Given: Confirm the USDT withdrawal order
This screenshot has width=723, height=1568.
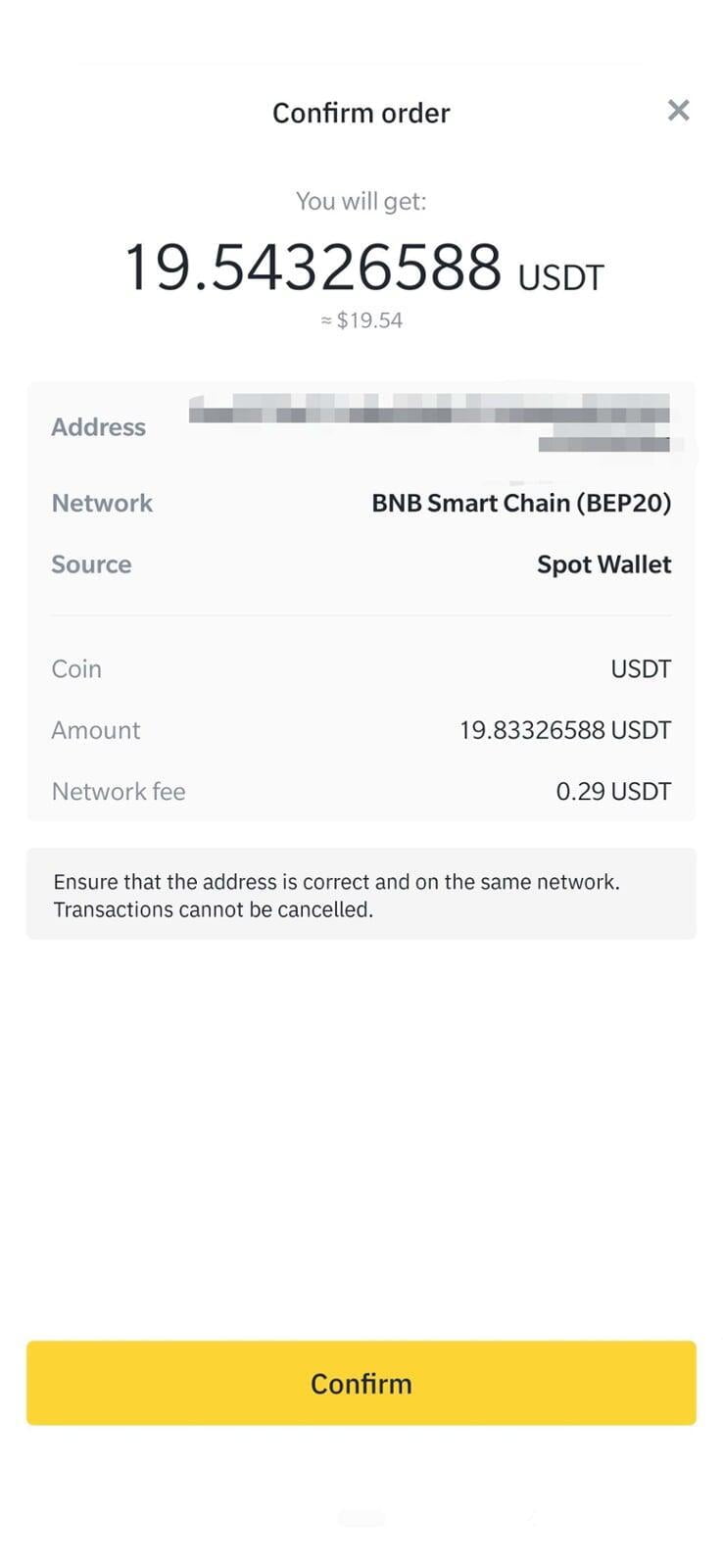Looking at the screenshot, I should (361, 1383).
